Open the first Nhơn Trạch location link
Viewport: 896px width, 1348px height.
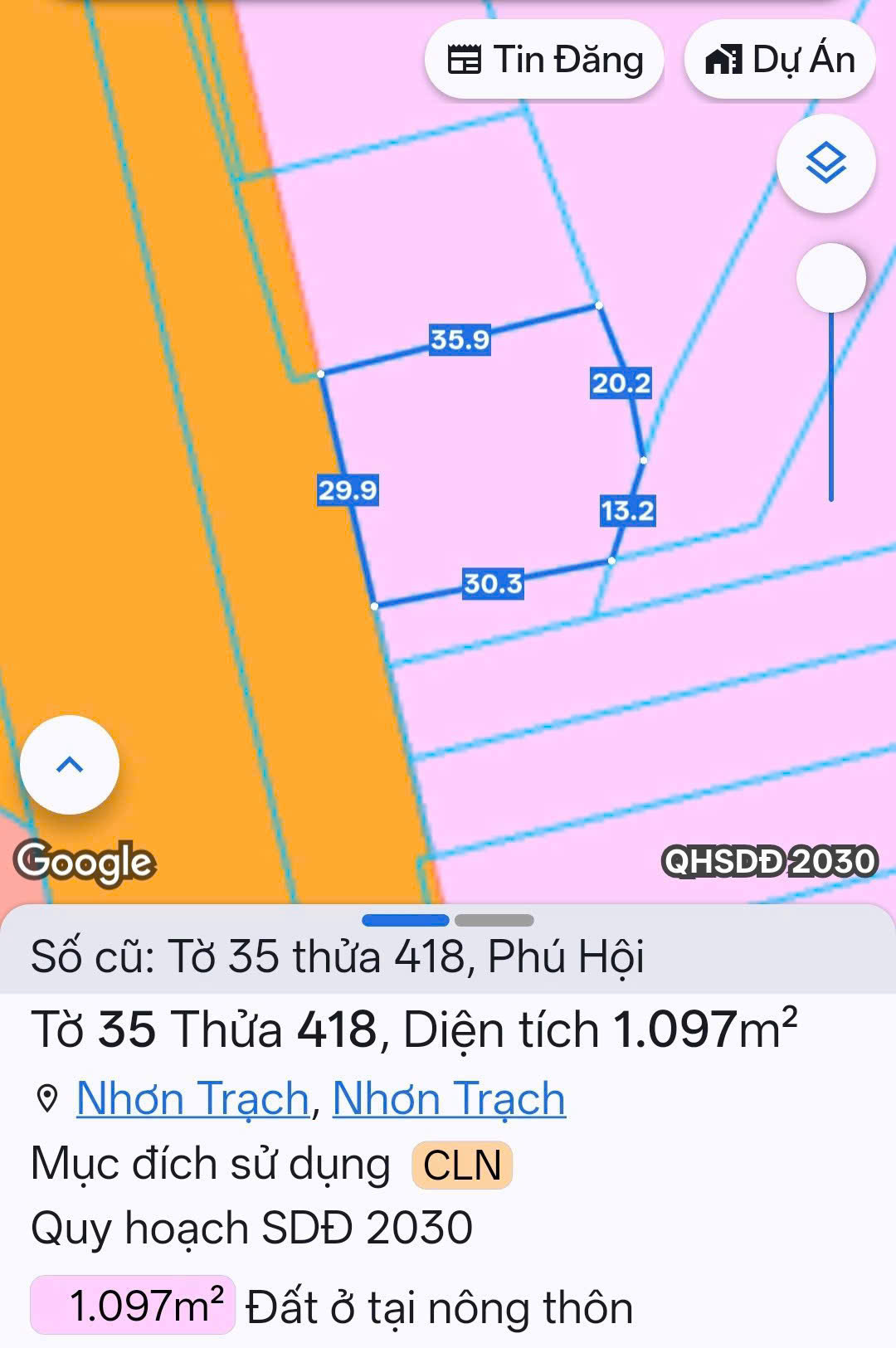tap(192, 1098)
